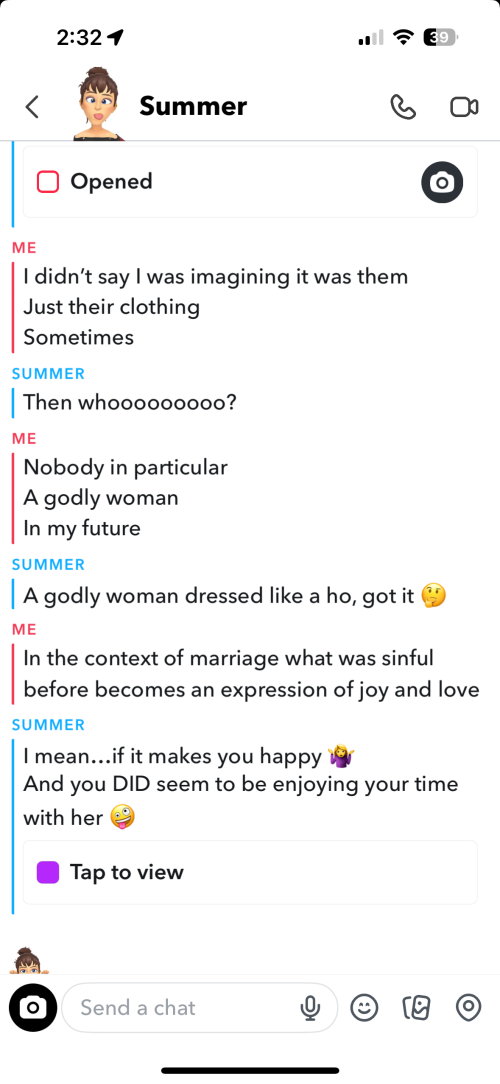The image size is (500, 1084).
Task: Start a video call with Summer
Action: point(464,106)
